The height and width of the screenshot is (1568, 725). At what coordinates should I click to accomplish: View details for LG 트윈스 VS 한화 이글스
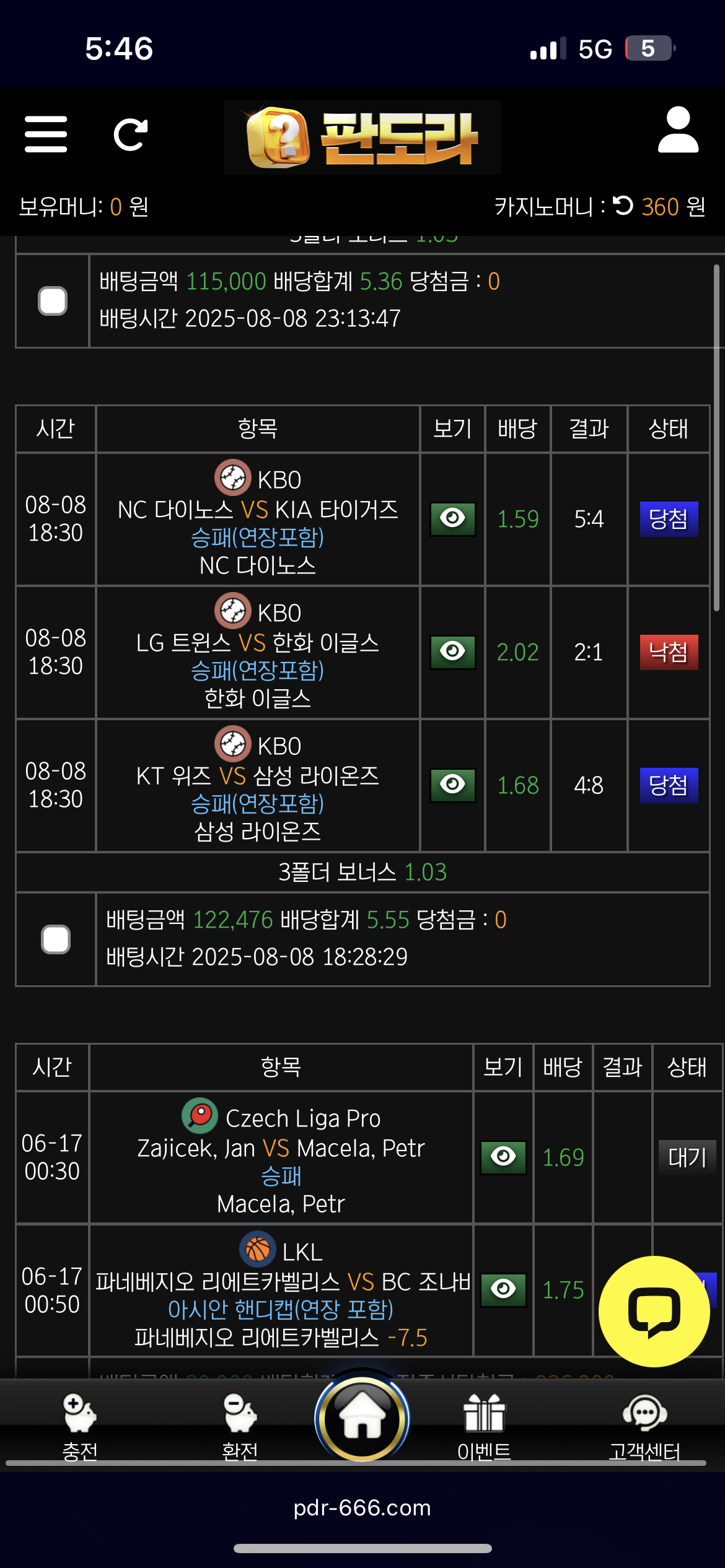pyautogui.click(x=453, y=651)
